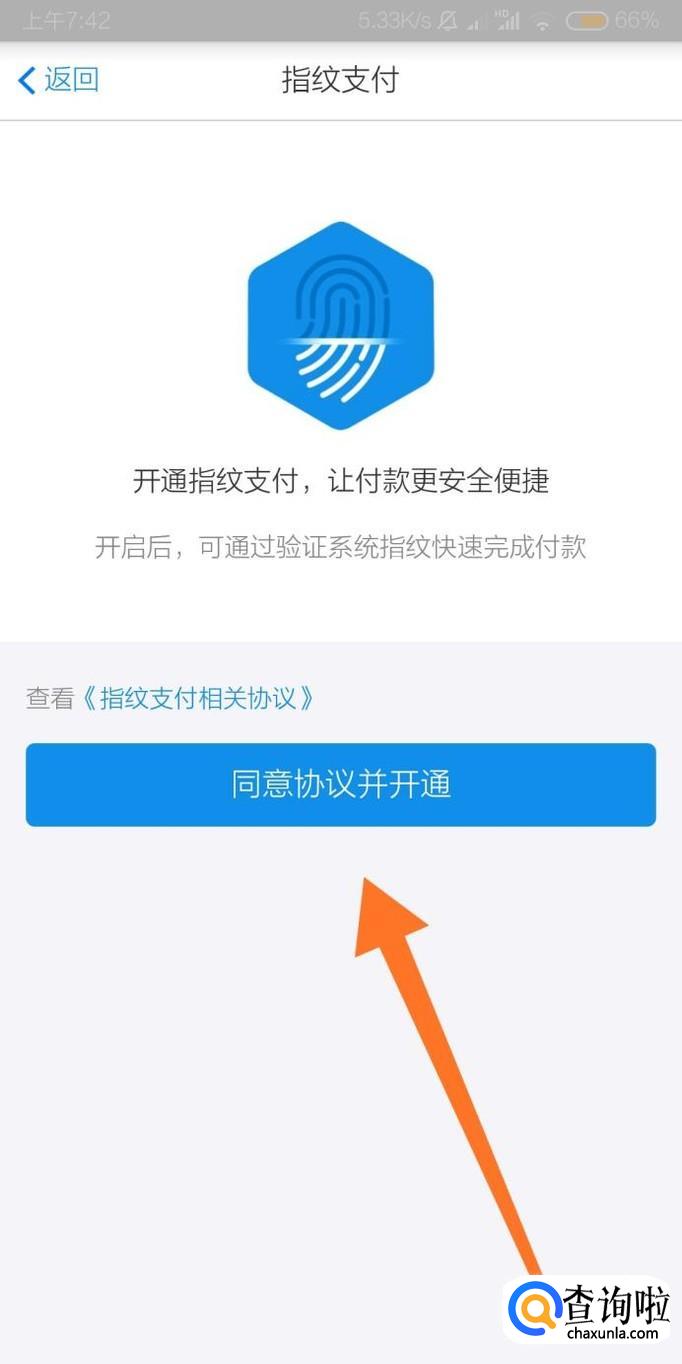The height and width of the screenshot is (1364, 682).
Task: Open the 《指纹支付相关协议》 agreement link
Action: (196, 698)
